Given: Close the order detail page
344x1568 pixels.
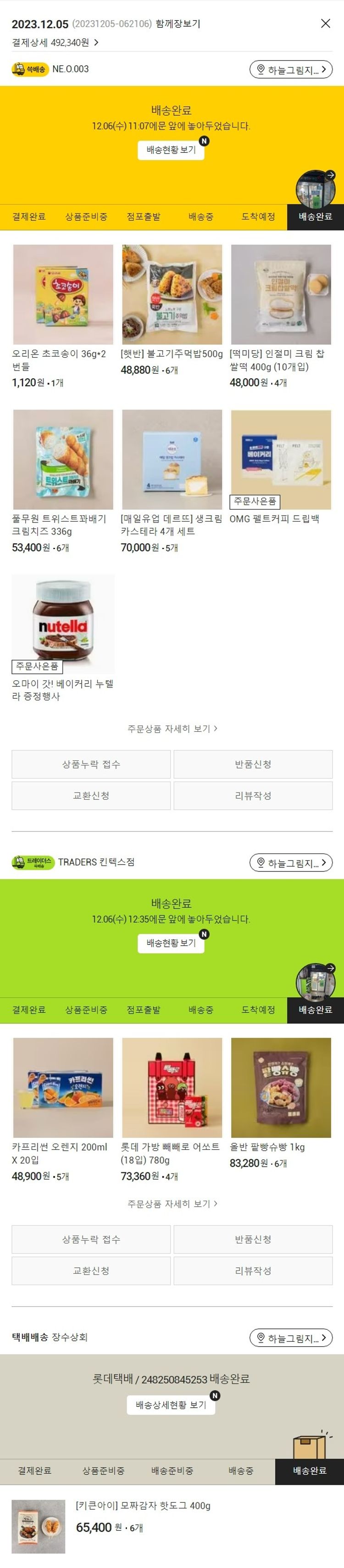Looking at the screenshot, I should pos(325,23).
